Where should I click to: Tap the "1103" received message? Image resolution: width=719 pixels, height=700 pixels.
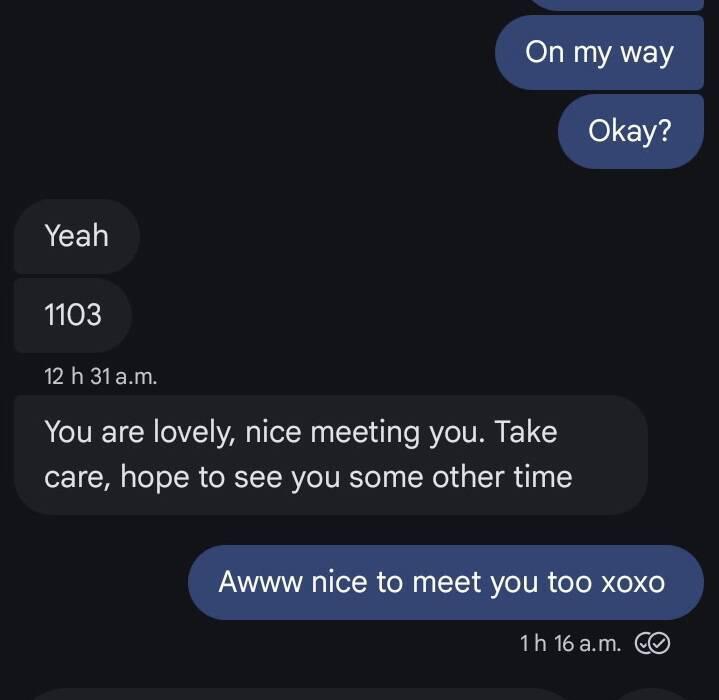tap(73, 315)
